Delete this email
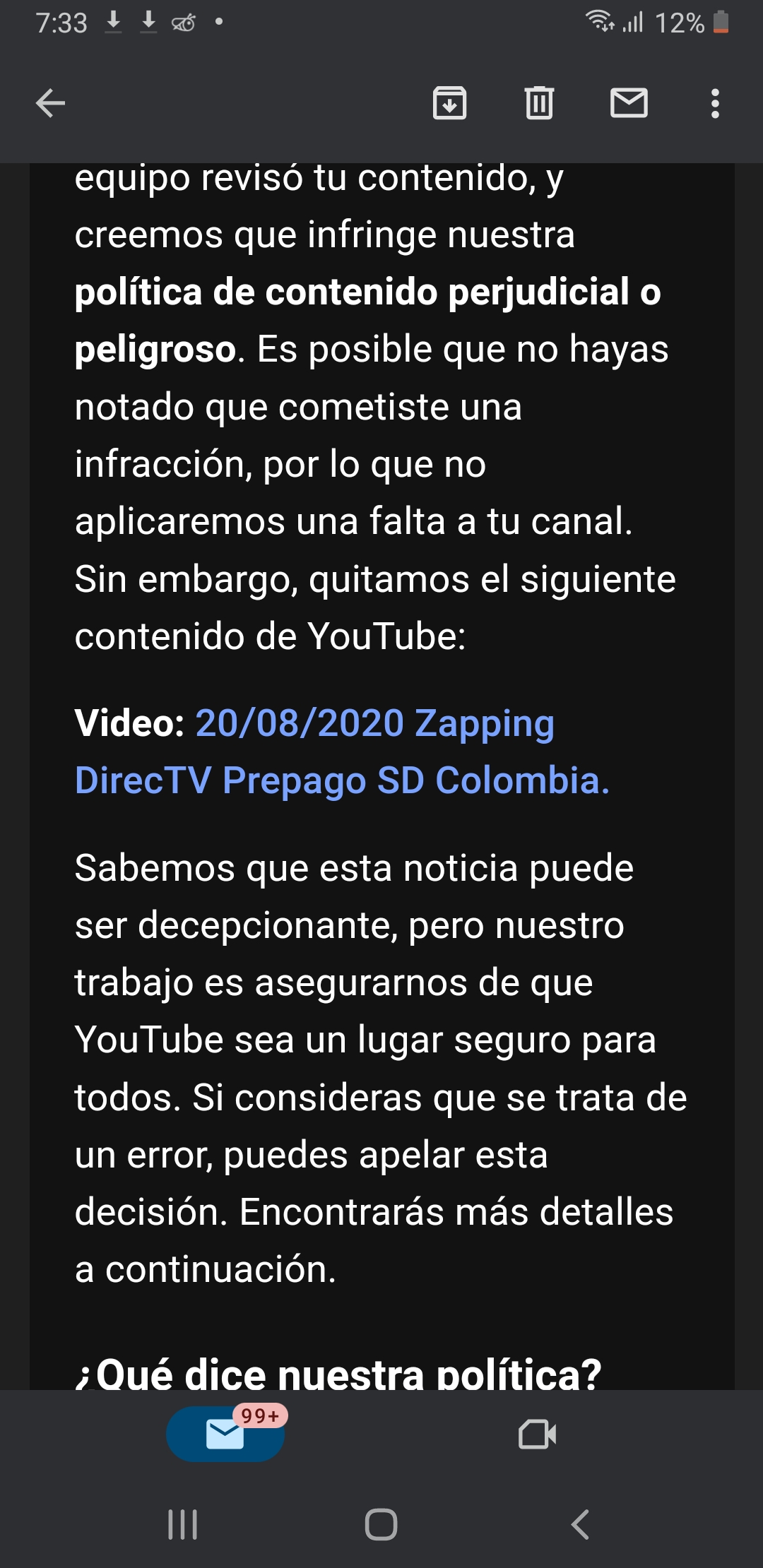Image resolution: width=763 pixels, height=1568 pixels. (x=539, y=103)
